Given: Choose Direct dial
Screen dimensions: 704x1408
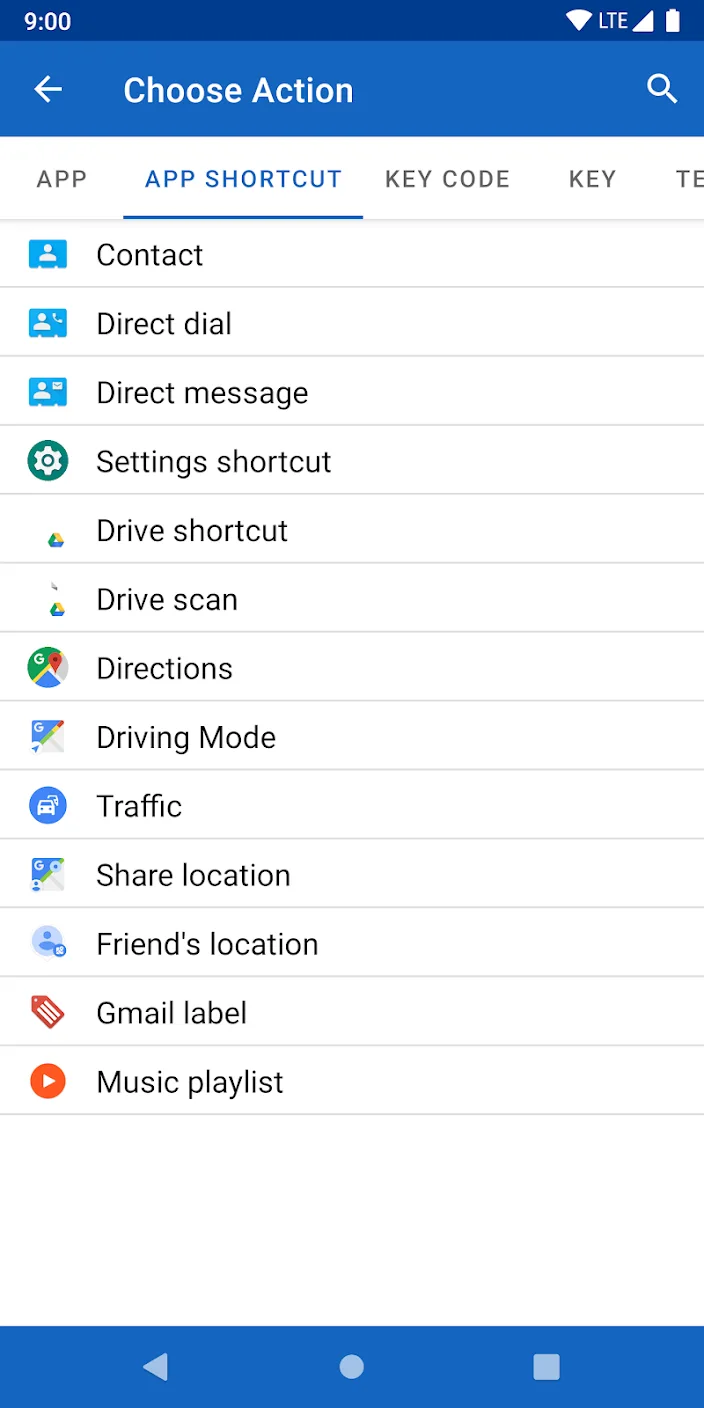Looking at the screenshot, I should (x=164, y=324).
